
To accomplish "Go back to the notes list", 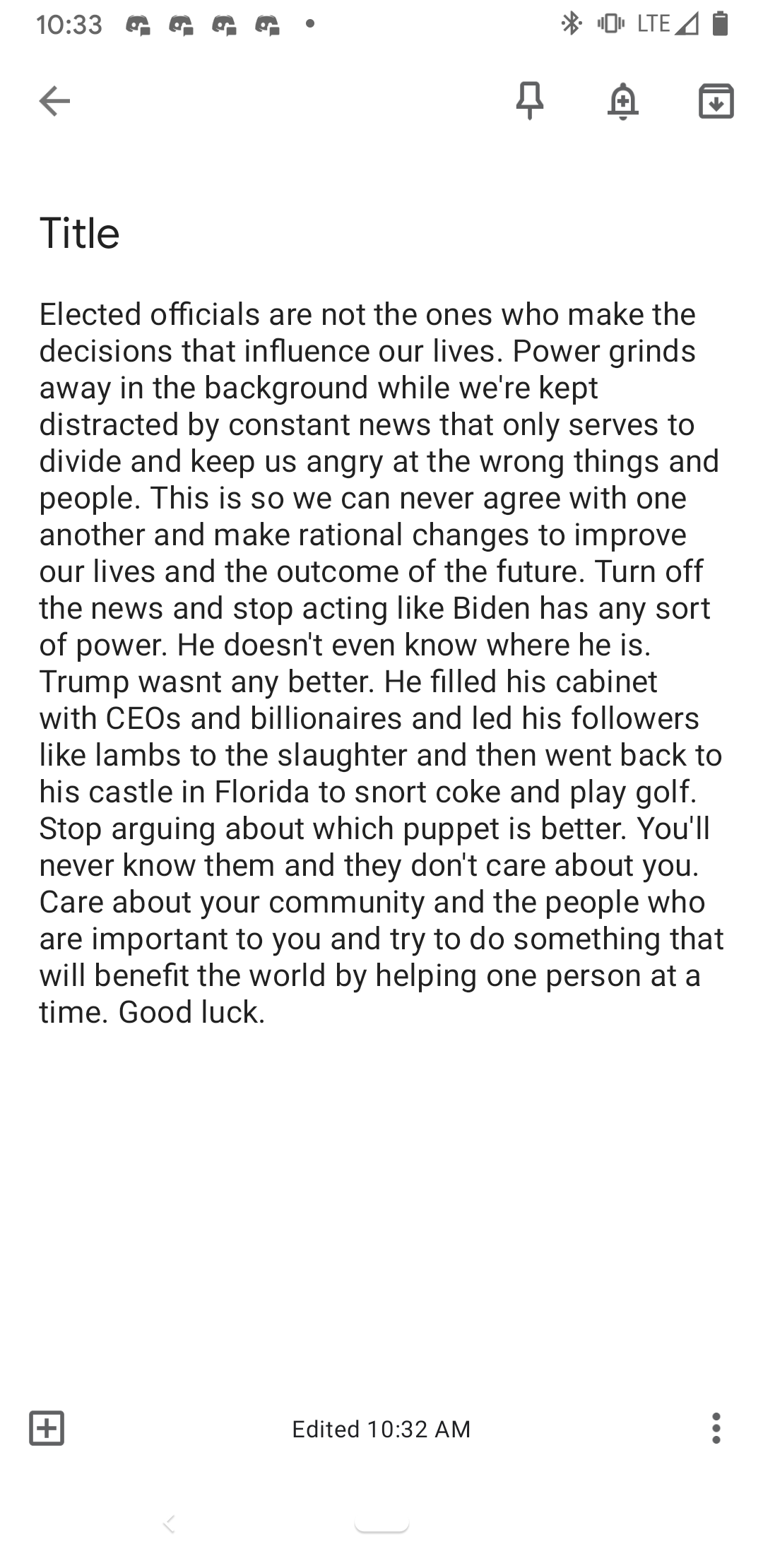I will point(54,101).
